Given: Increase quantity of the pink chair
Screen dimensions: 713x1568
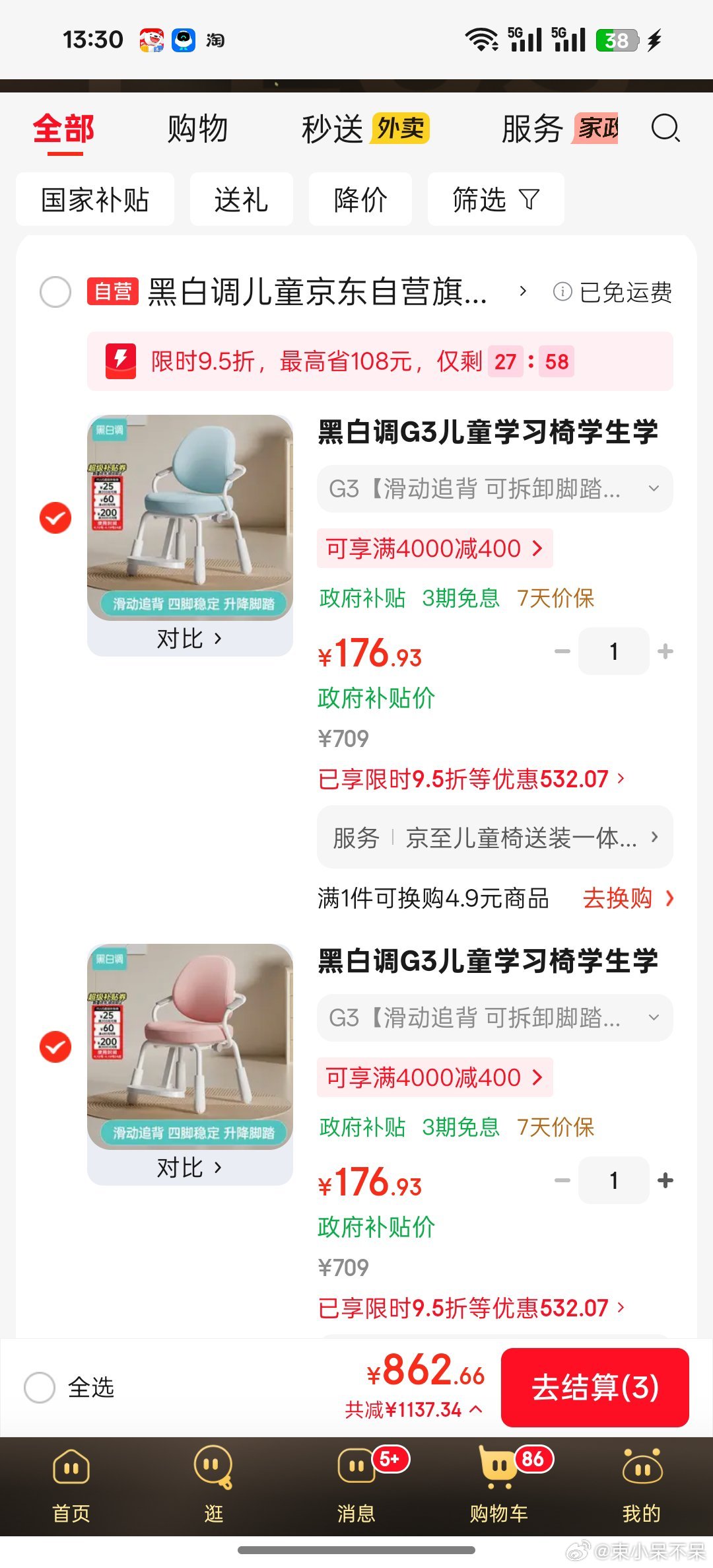Looking at the screenshot, I should pos(665,1180).
